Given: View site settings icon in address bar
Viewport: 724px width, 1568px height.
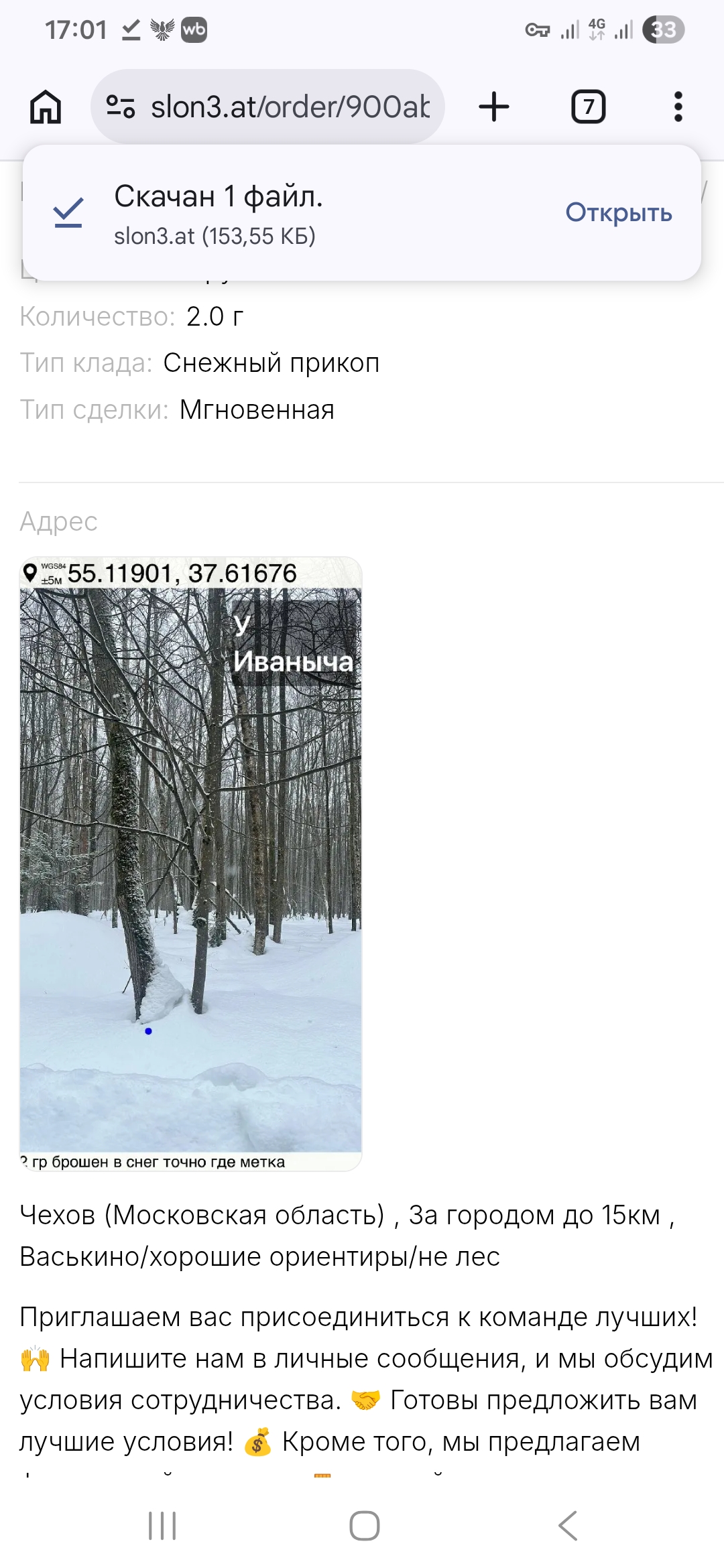Looking at the screenshot, I should (121, 107).
